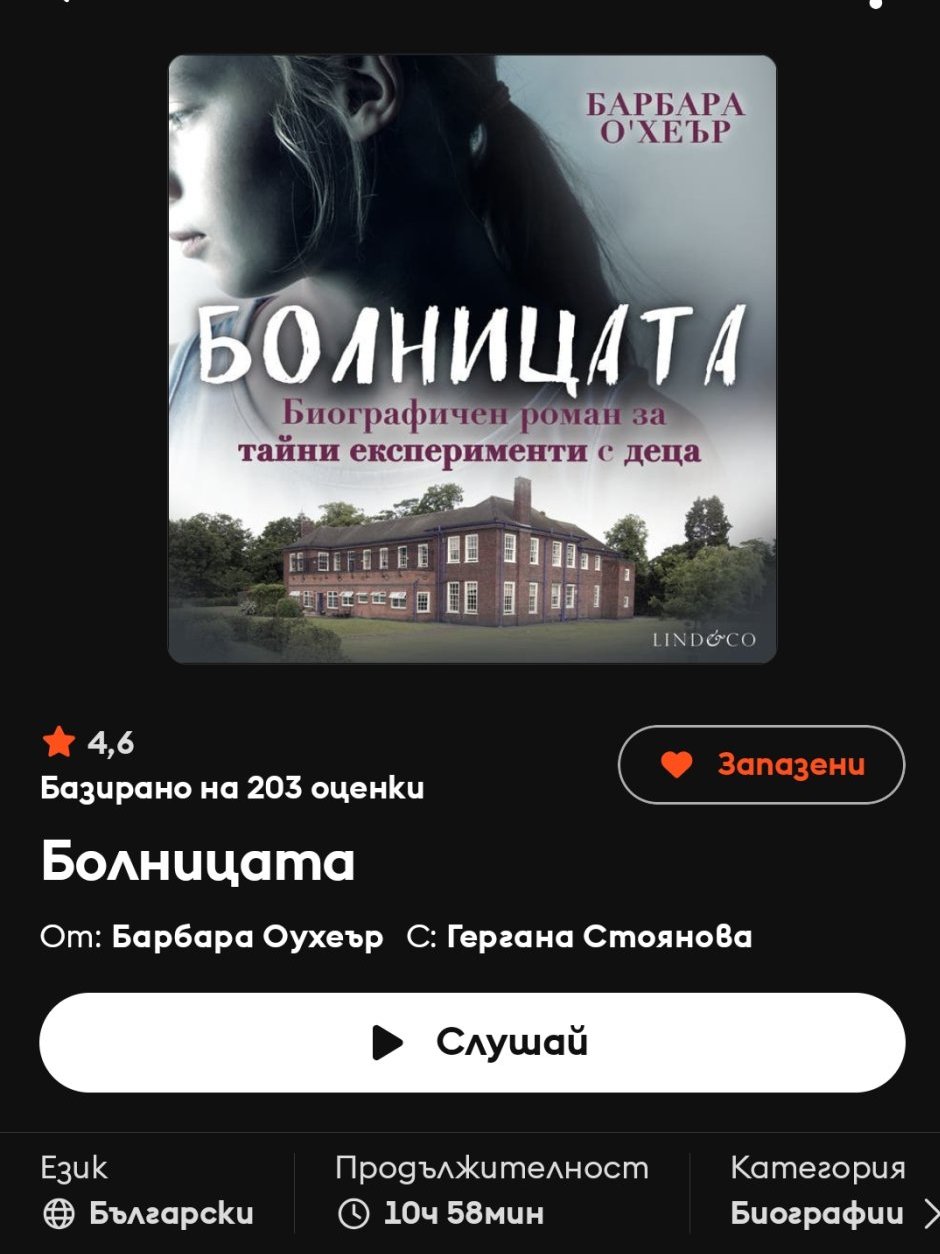Tap the Слушай play button
This screenshot has height=1254, width=940.
coord(472,1042)
